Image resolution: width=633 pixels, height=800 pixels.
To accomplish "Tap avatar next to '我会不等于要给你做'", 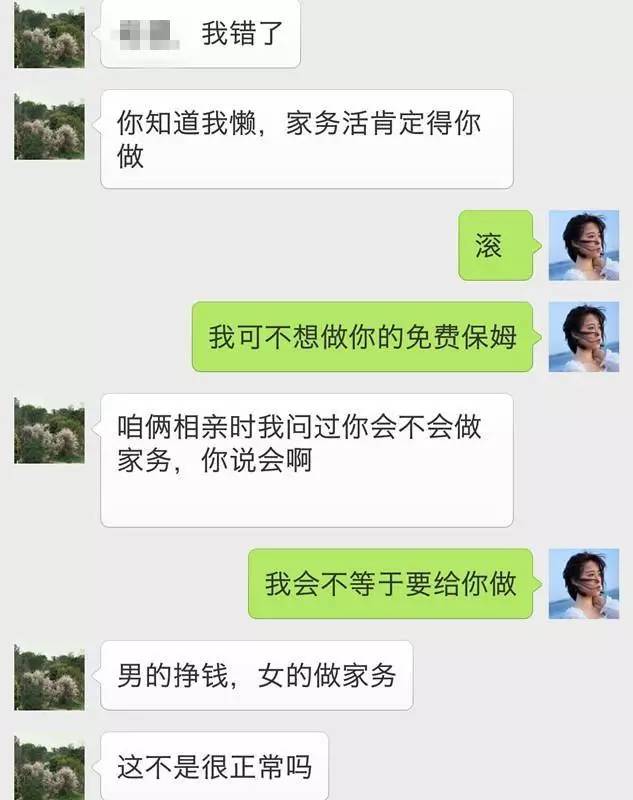I will pos(583,584).
